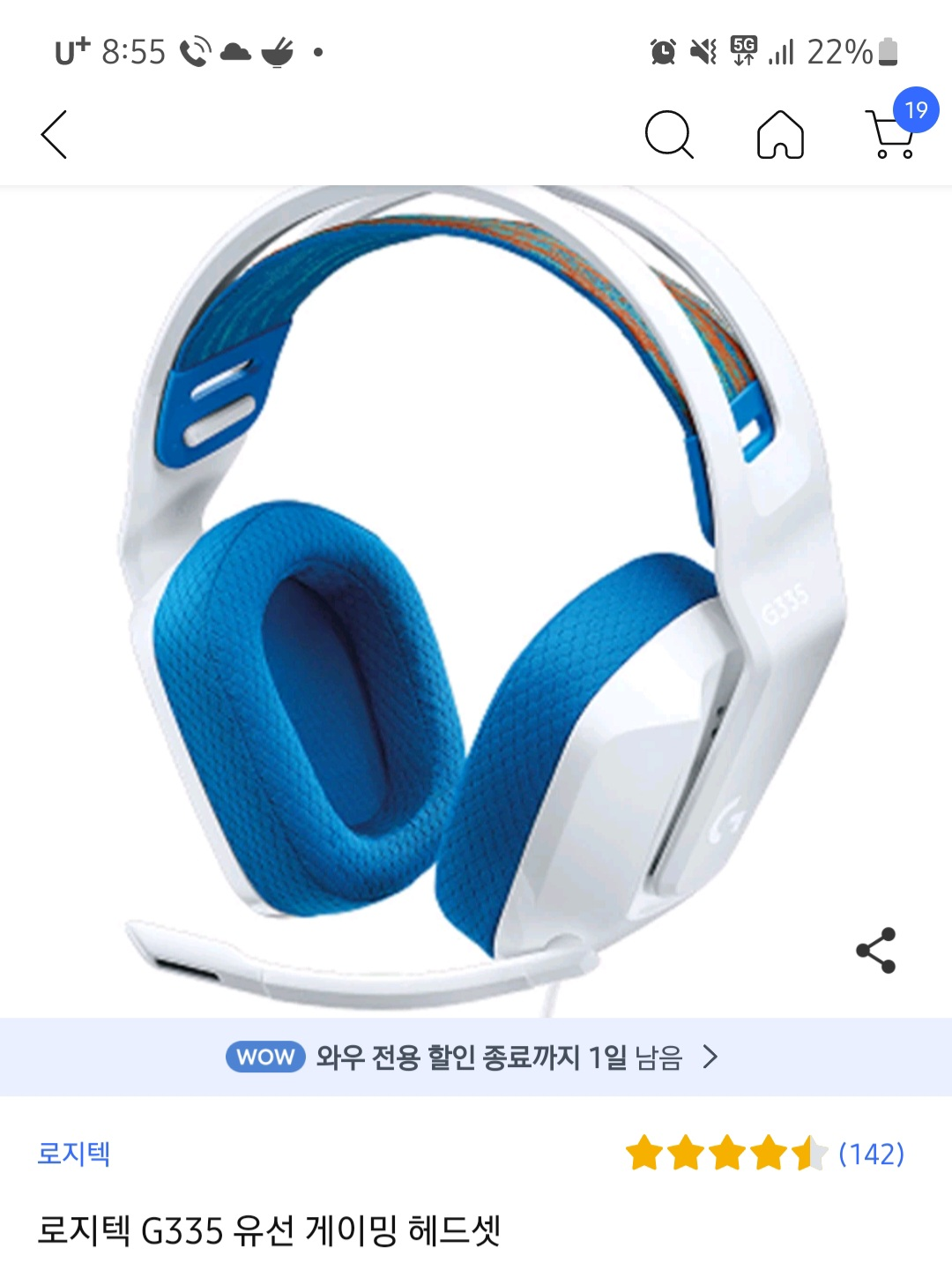Open the 로지텍 brand link
The width and height of the screenshot is (952, 1270).
click(x=74, y=1154)
